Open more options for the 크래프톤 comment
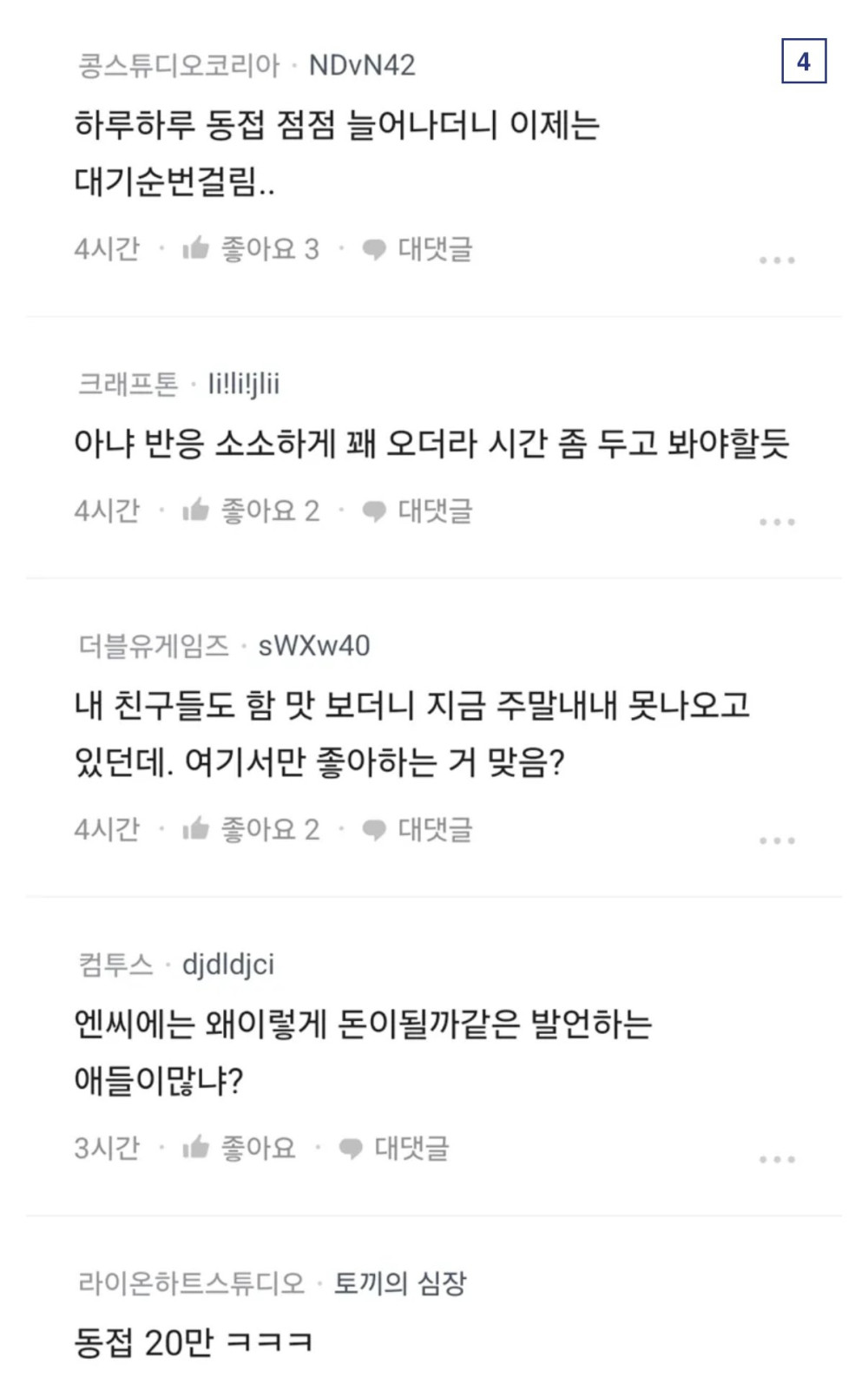868x1384 pixels. click(776, 522)
